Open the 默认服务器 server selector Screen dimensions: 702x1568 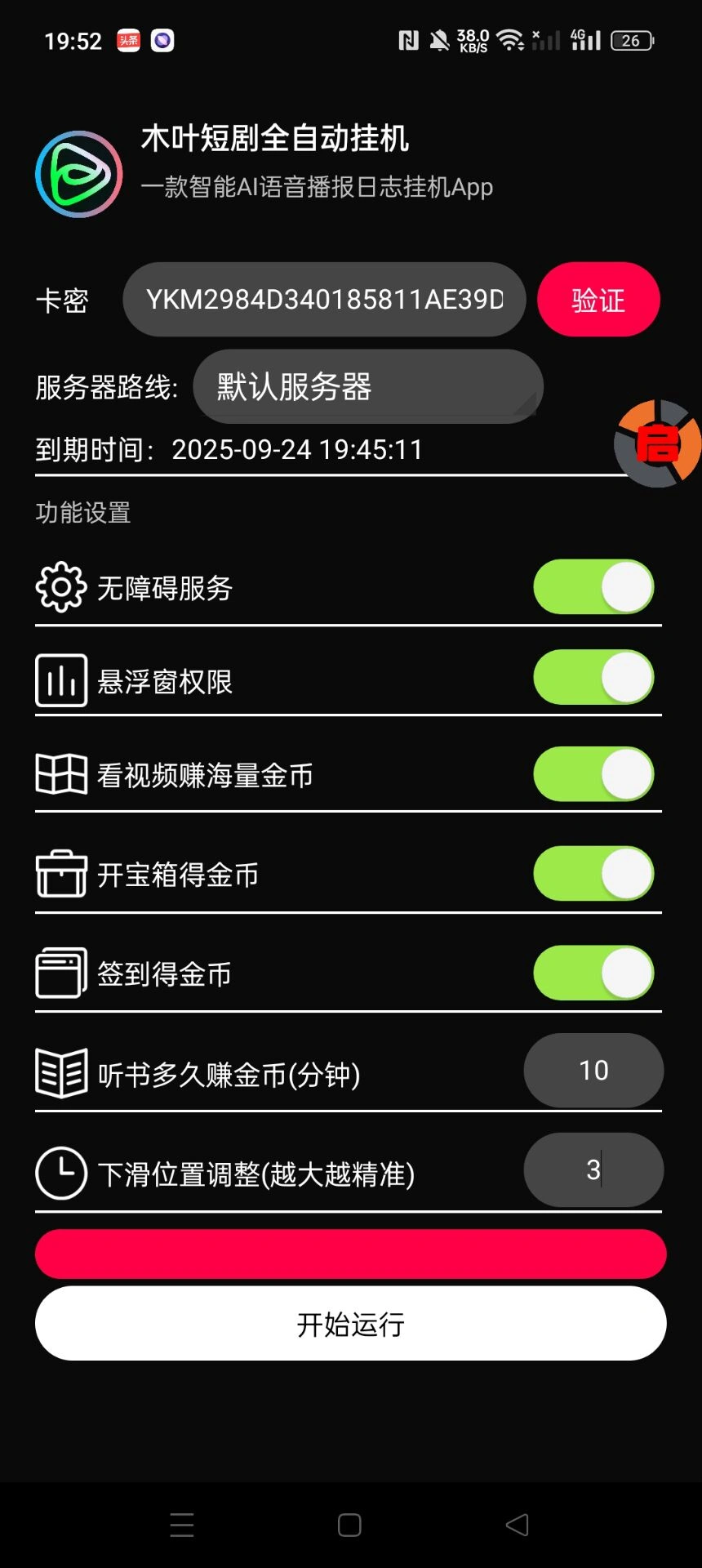coord(368,388)
